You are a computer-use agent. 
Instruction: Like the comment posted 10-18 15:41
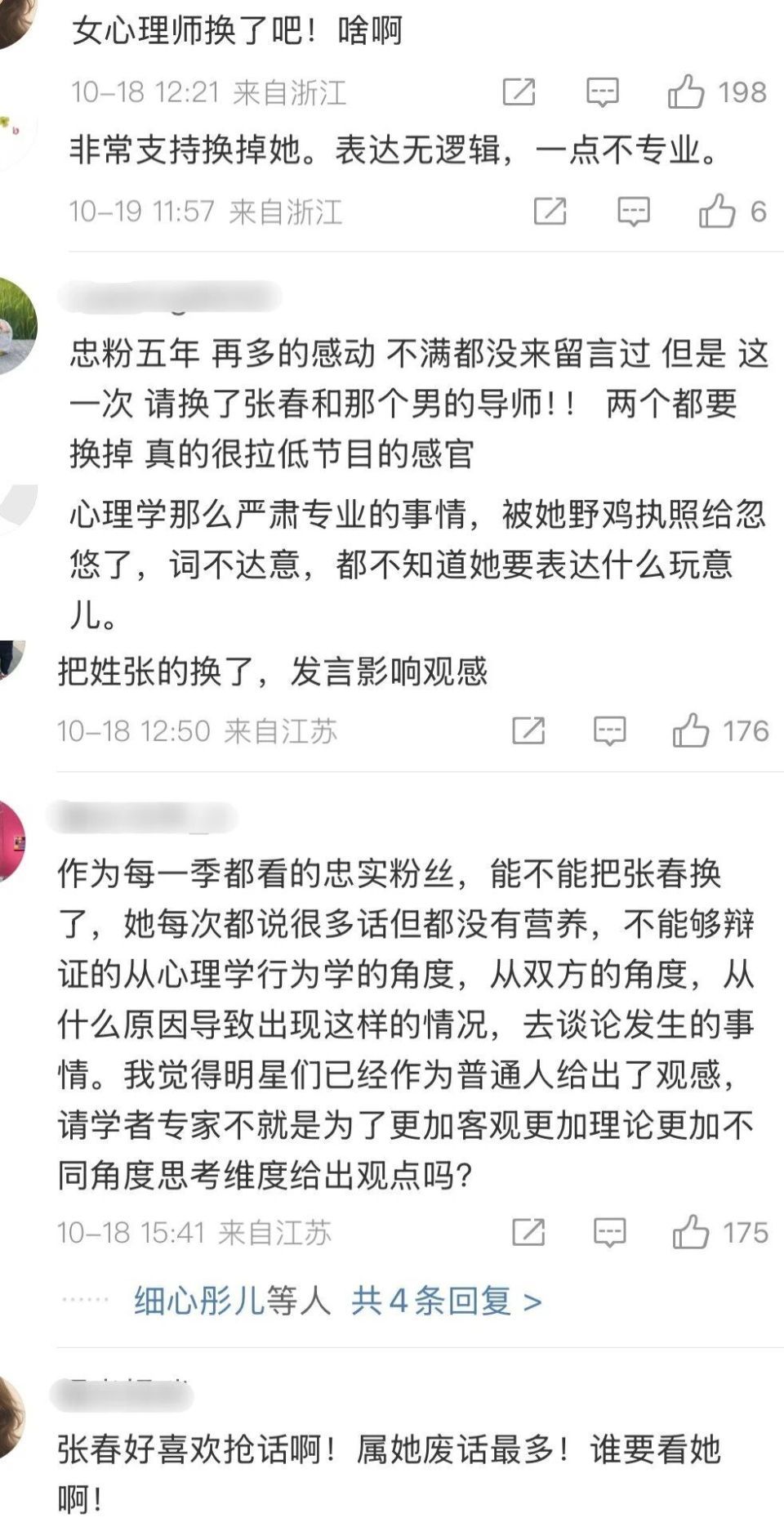[691, 1232]
